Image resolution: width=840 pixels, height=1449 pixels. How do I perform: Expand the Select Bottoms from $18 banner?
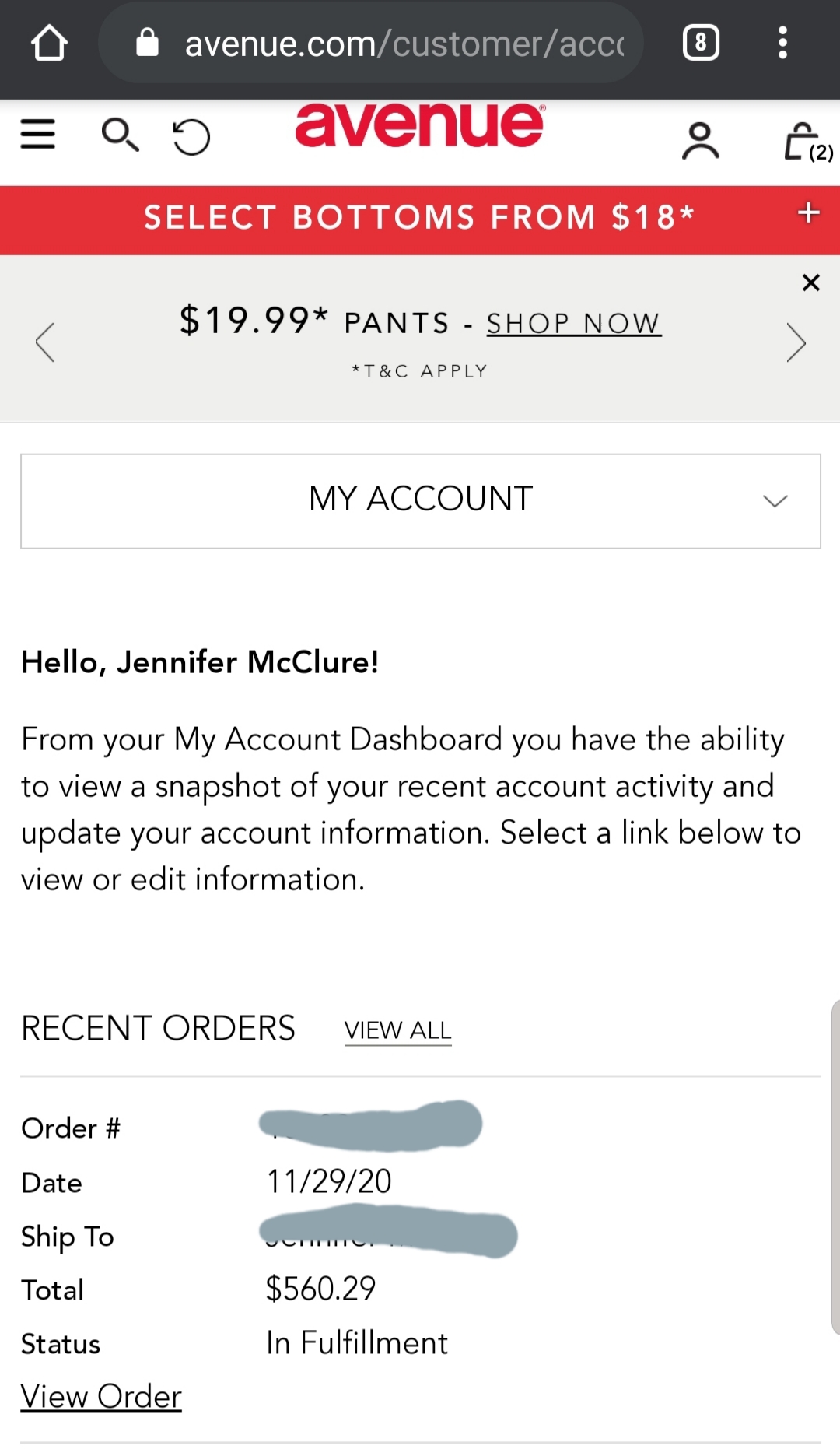point(808,212)
